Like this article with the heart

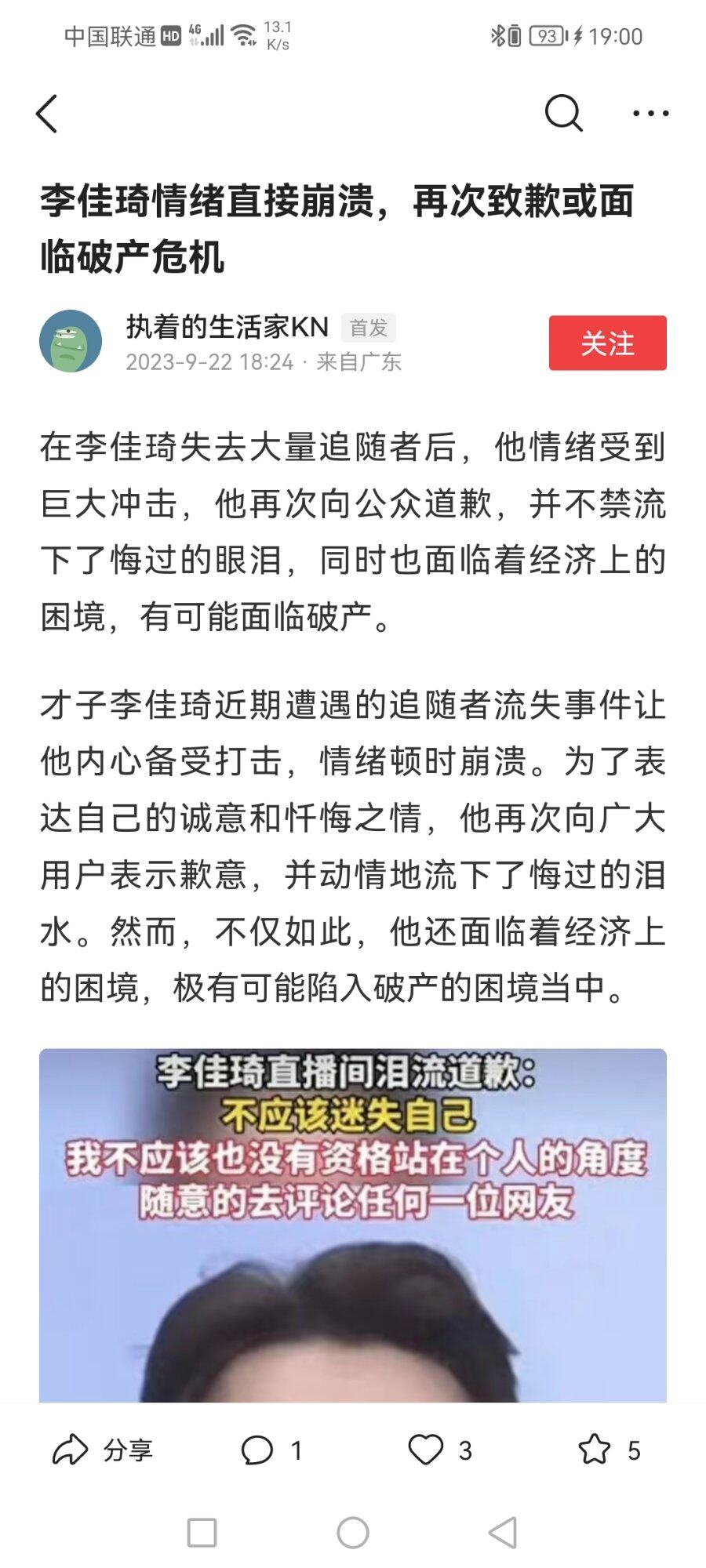(x=426, y=1450)
